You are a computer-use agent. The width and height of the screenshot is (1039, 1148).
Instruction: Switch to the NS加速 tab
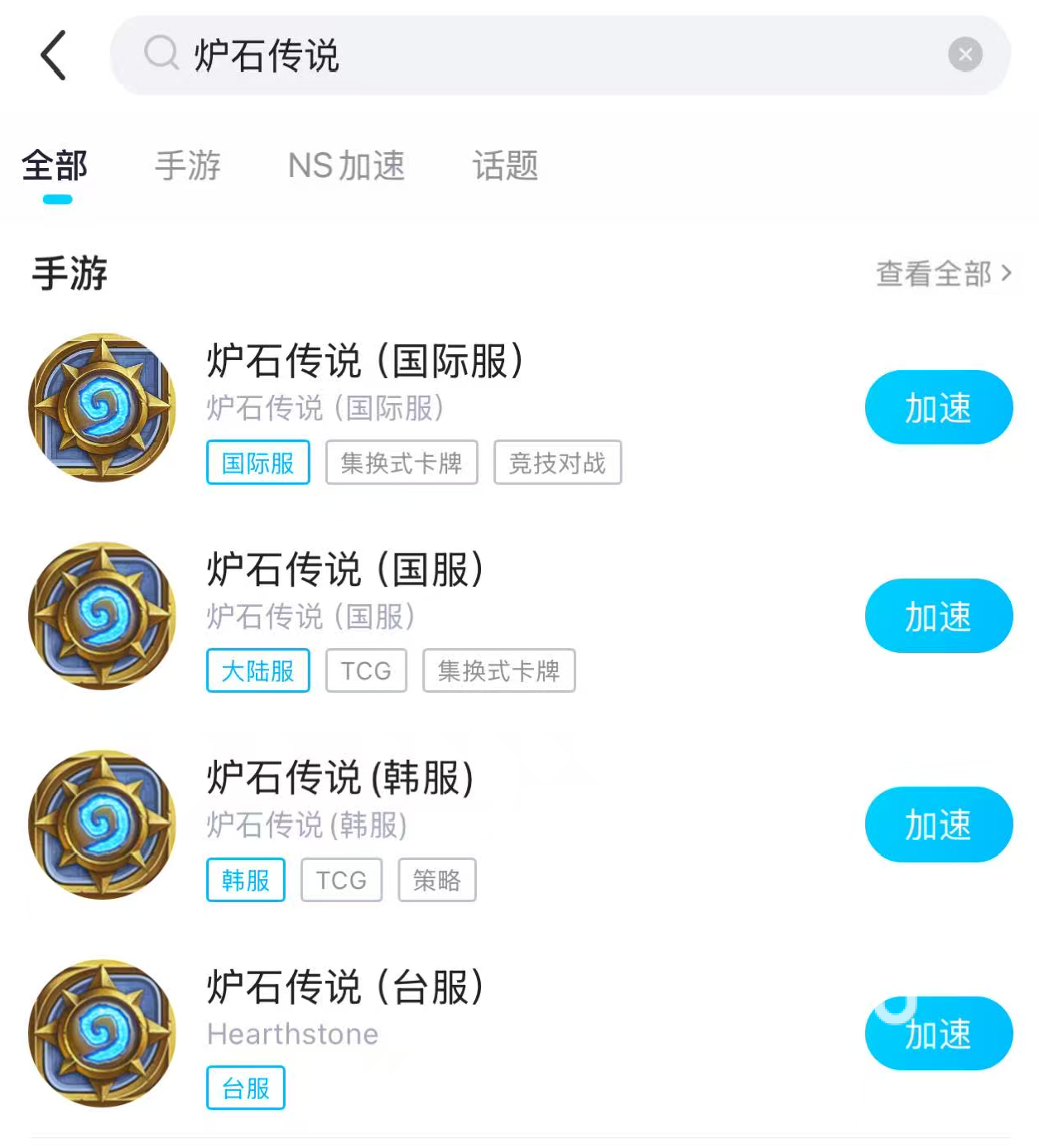pyautogui.click(x=346, y=166)
